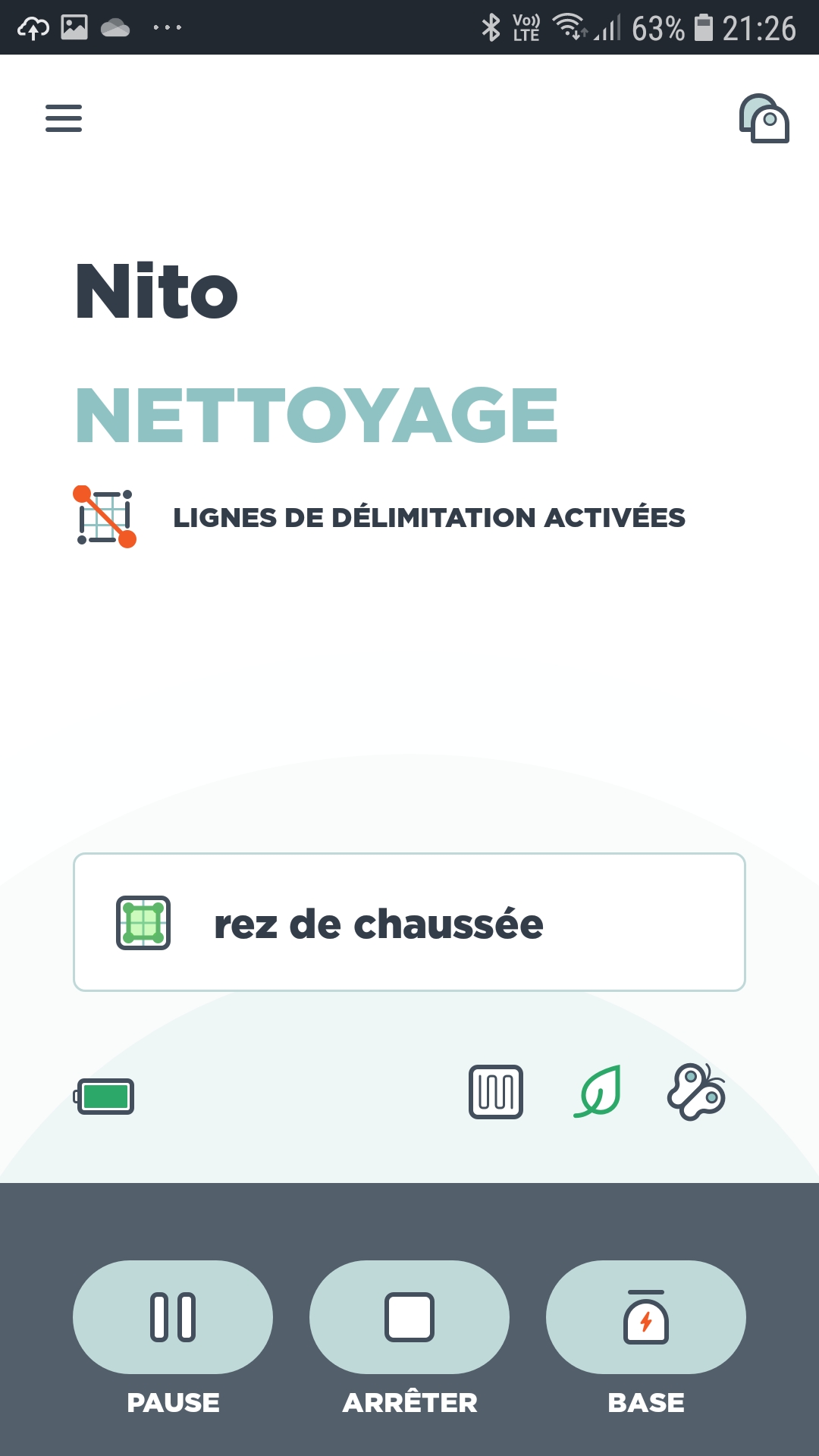Screen dimensions: 819x1456
Task: Pause the cleaning
Action: [x=173, y=1317]
